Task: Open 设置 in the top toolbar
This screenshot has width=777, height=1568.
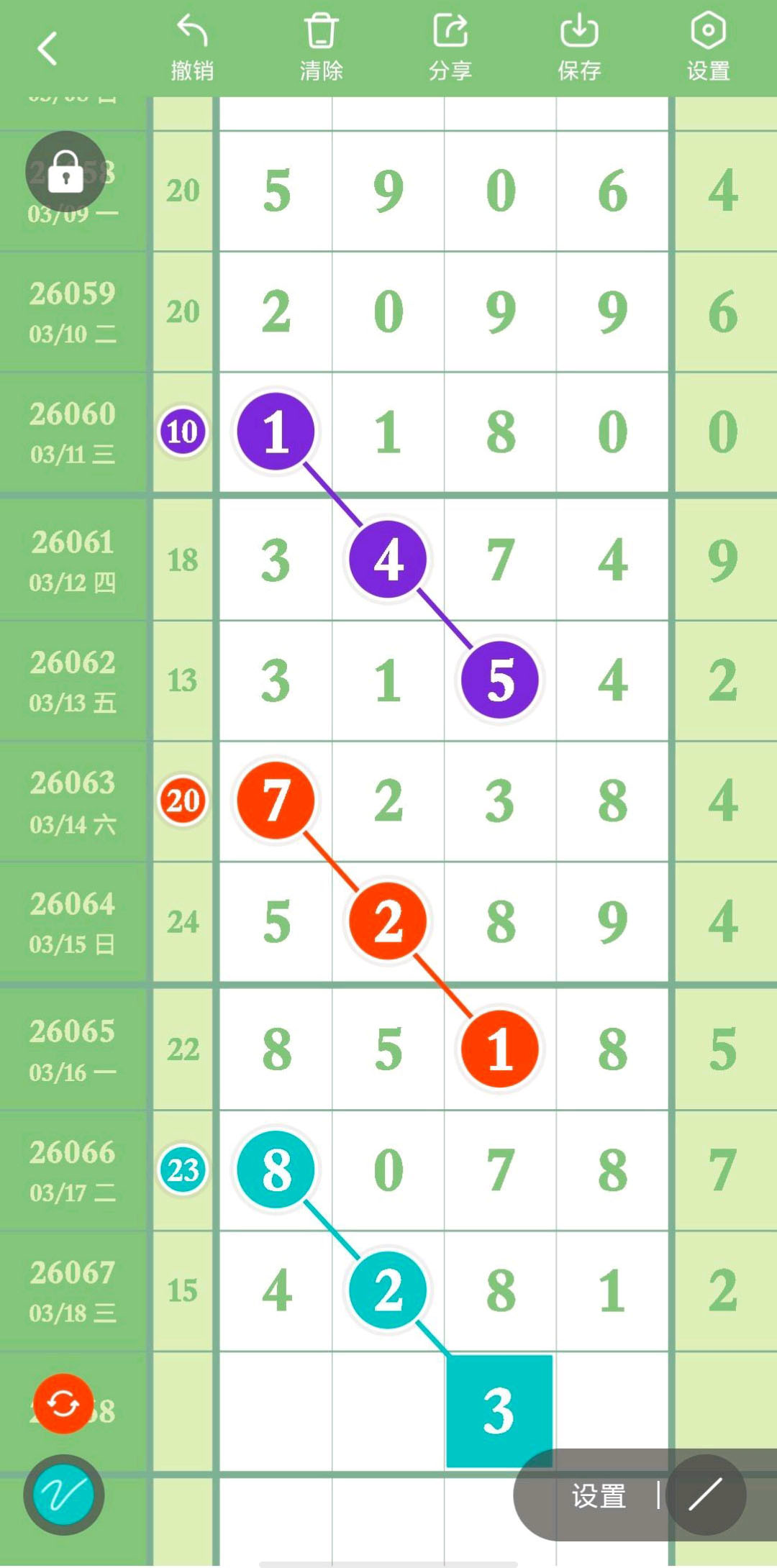Action: [708, 47]
